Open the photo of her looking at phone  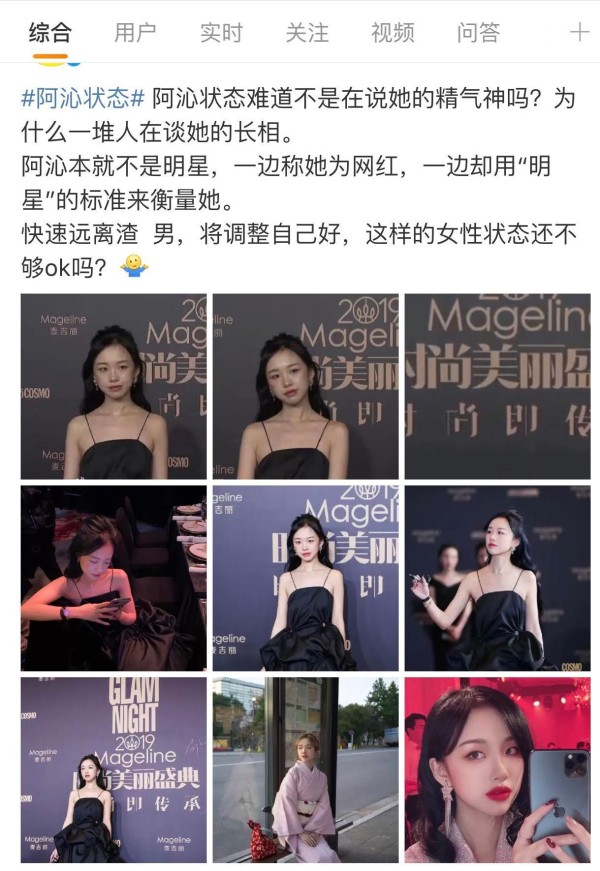coord(113,578)
